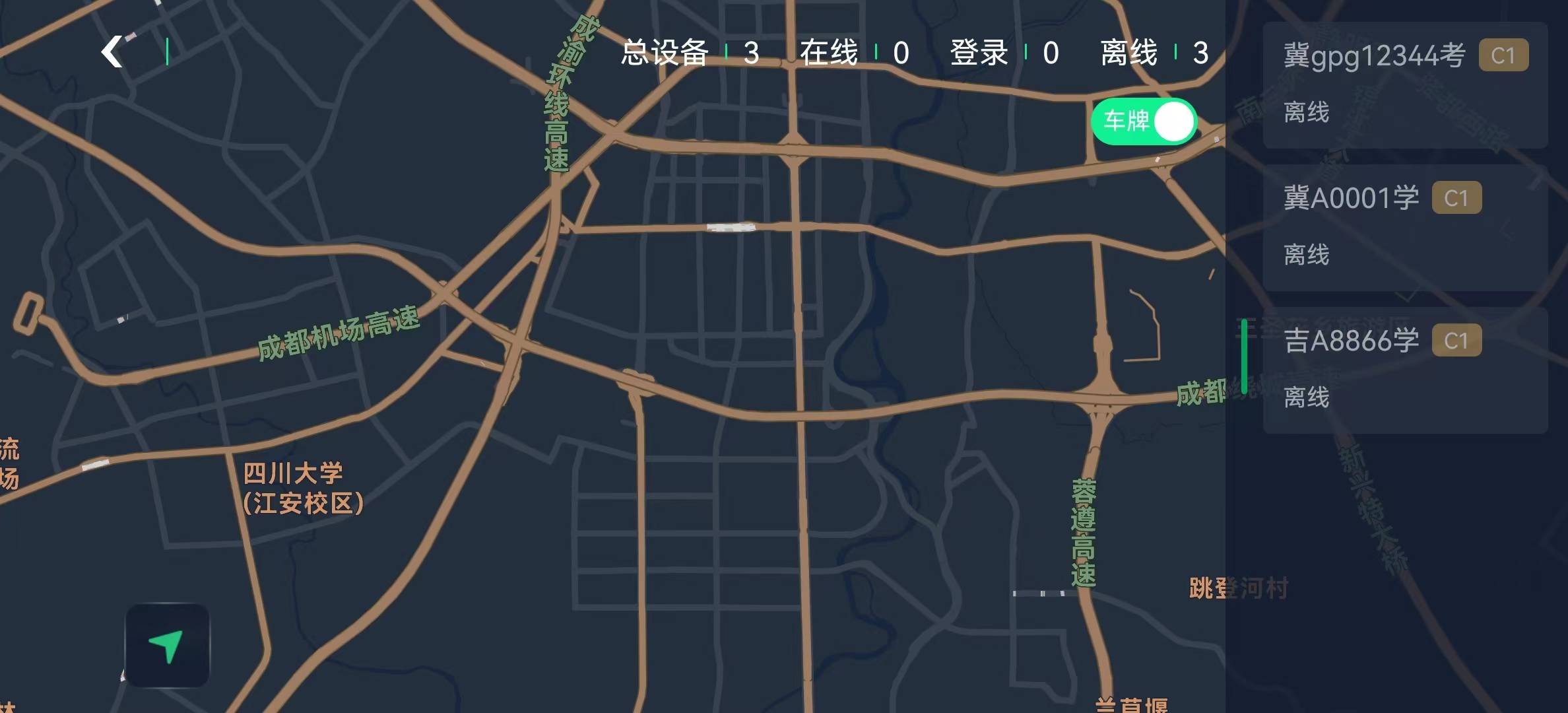
Task: Tap the green handle to collapse device panel
Action: point(1244,356)
